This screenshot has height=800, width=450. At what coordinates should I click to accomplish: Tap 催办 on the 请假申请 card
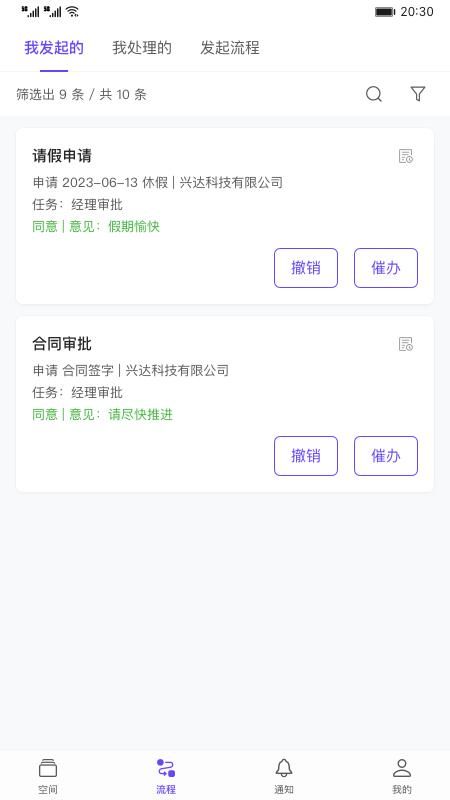[386, 268]
